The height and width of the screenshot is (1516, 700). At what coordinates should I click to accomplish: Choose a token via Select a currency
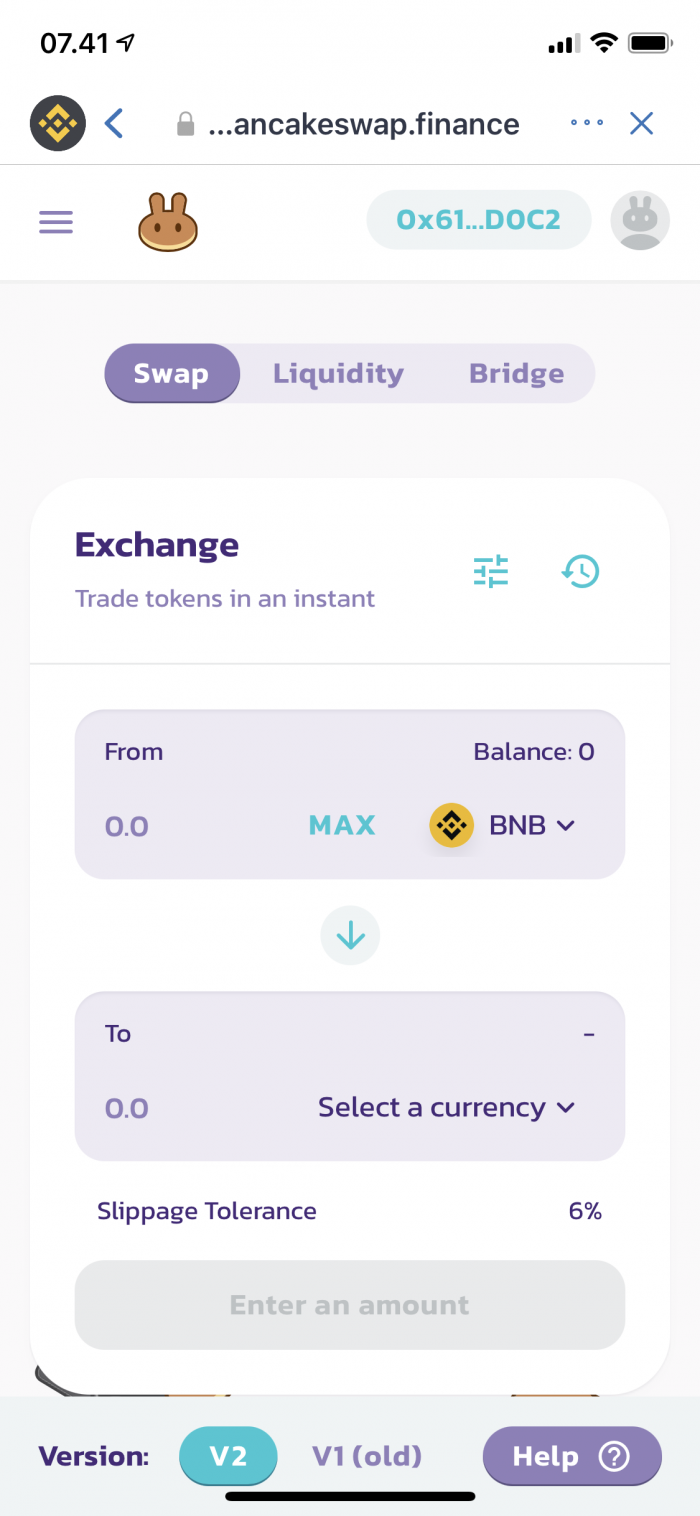coord(447,1107)
